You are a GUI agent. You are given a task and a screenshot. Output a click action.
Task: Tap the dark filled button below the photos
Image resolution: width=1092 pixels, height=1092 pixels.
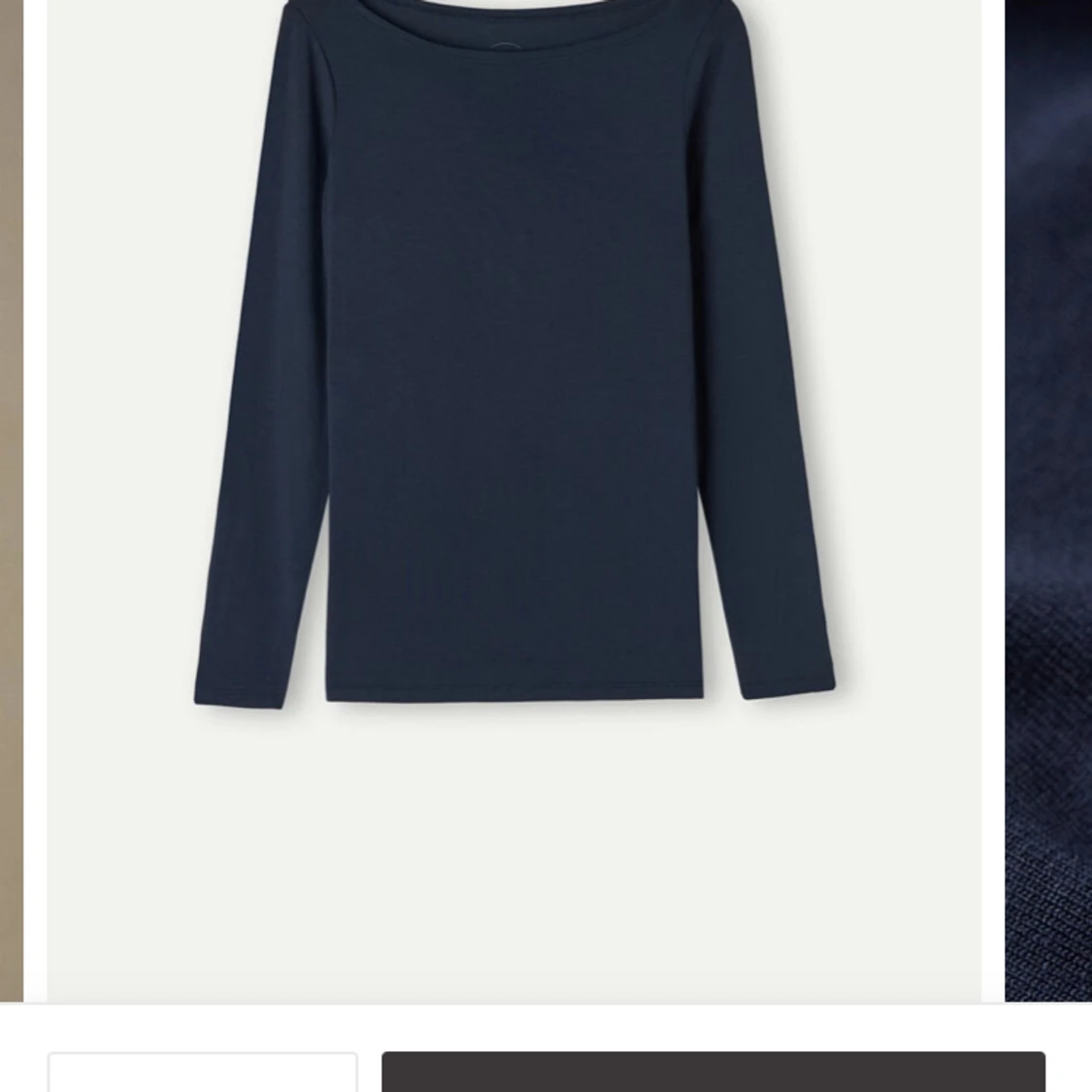point(712,1072)
